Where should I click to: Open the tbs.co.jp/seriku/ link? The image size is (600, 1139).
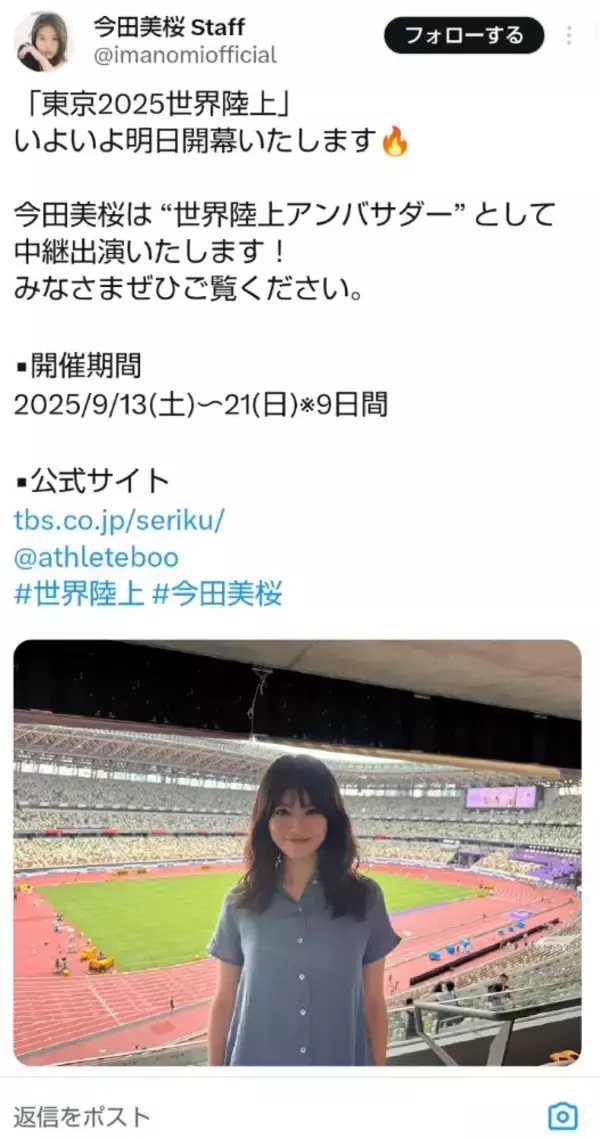pos(119,520)
